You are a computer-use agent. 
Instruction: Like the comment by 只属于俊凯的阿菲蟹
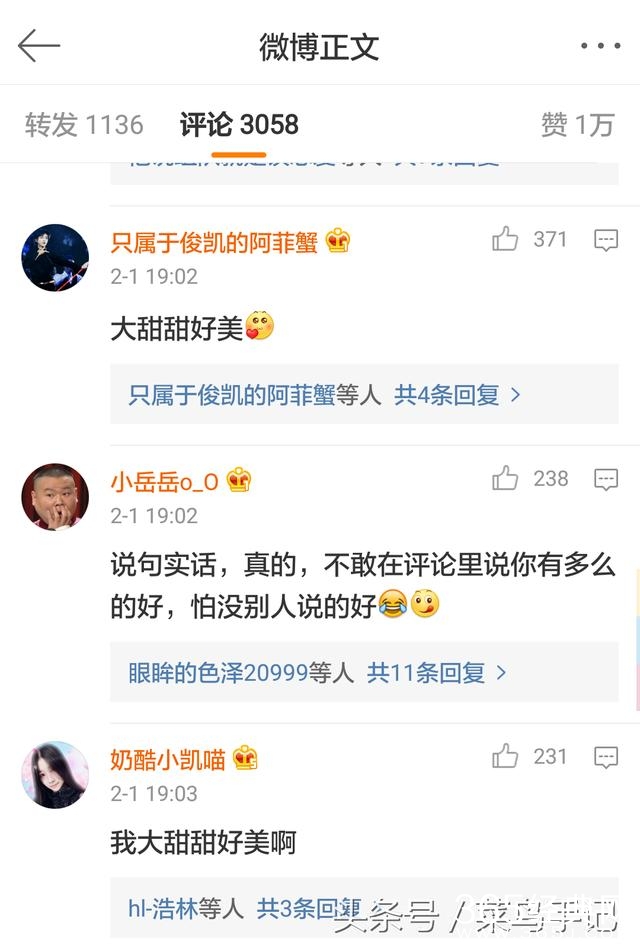(506, 239)
